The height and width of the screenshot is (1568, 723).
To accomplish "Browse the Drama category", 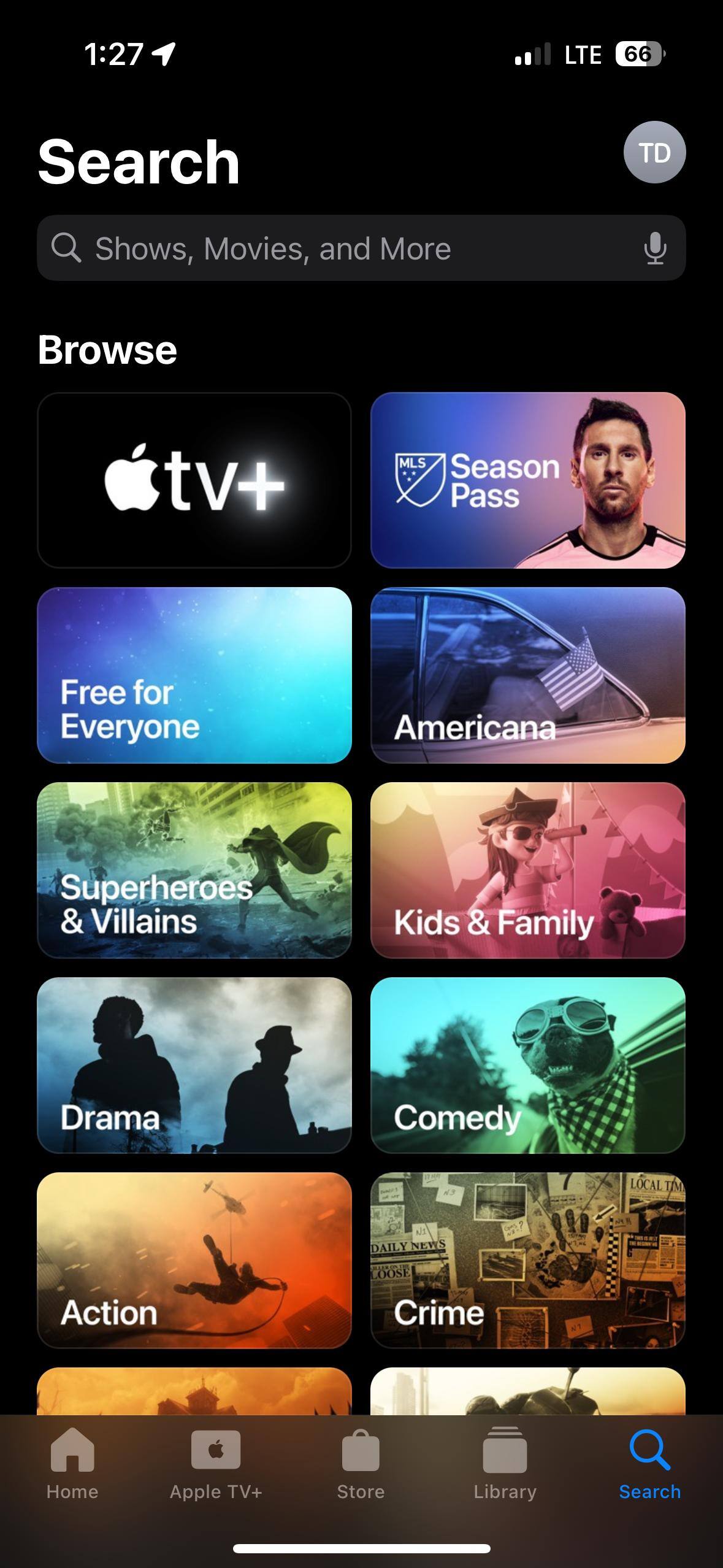I will [x=194, y=1066].
